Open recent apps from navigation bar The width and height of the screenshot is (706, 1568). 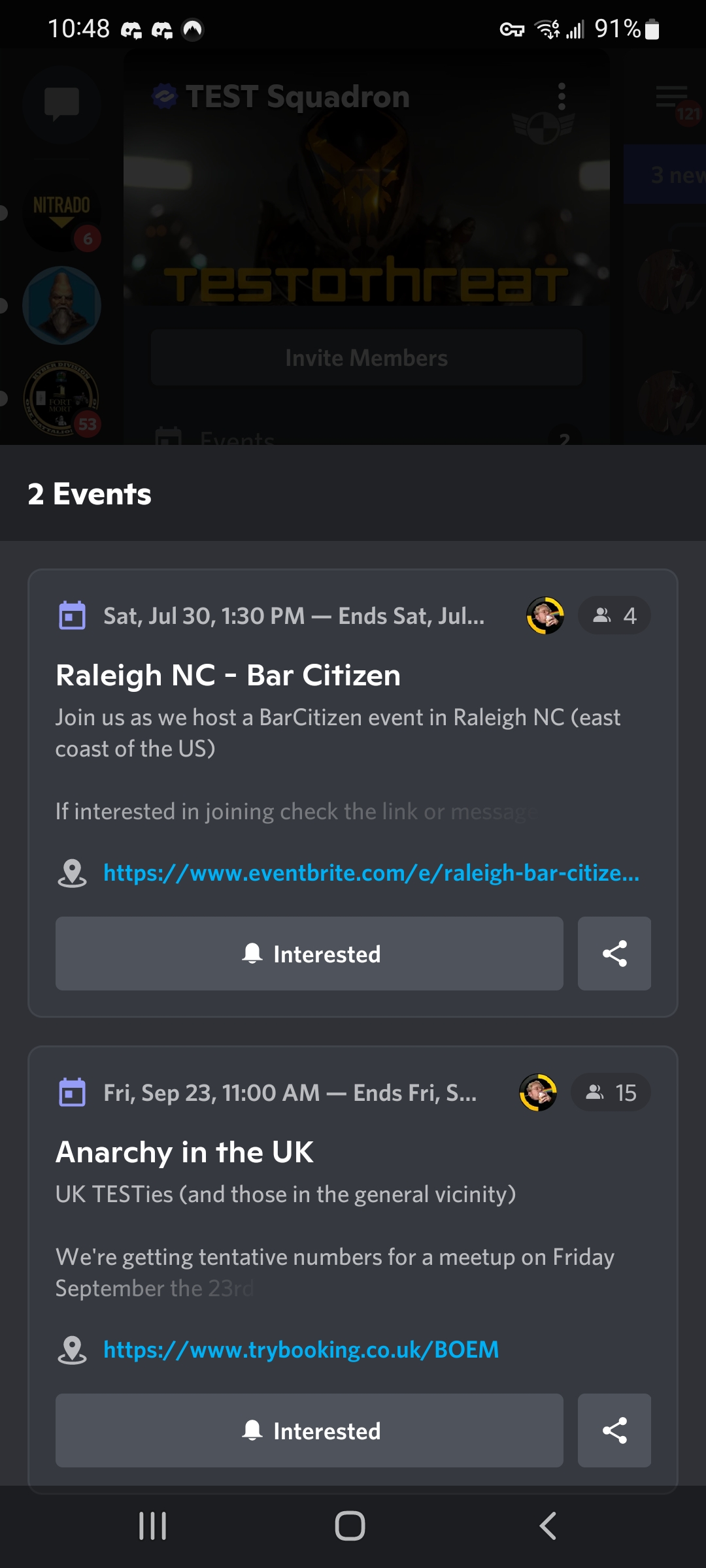[152, 1526]
